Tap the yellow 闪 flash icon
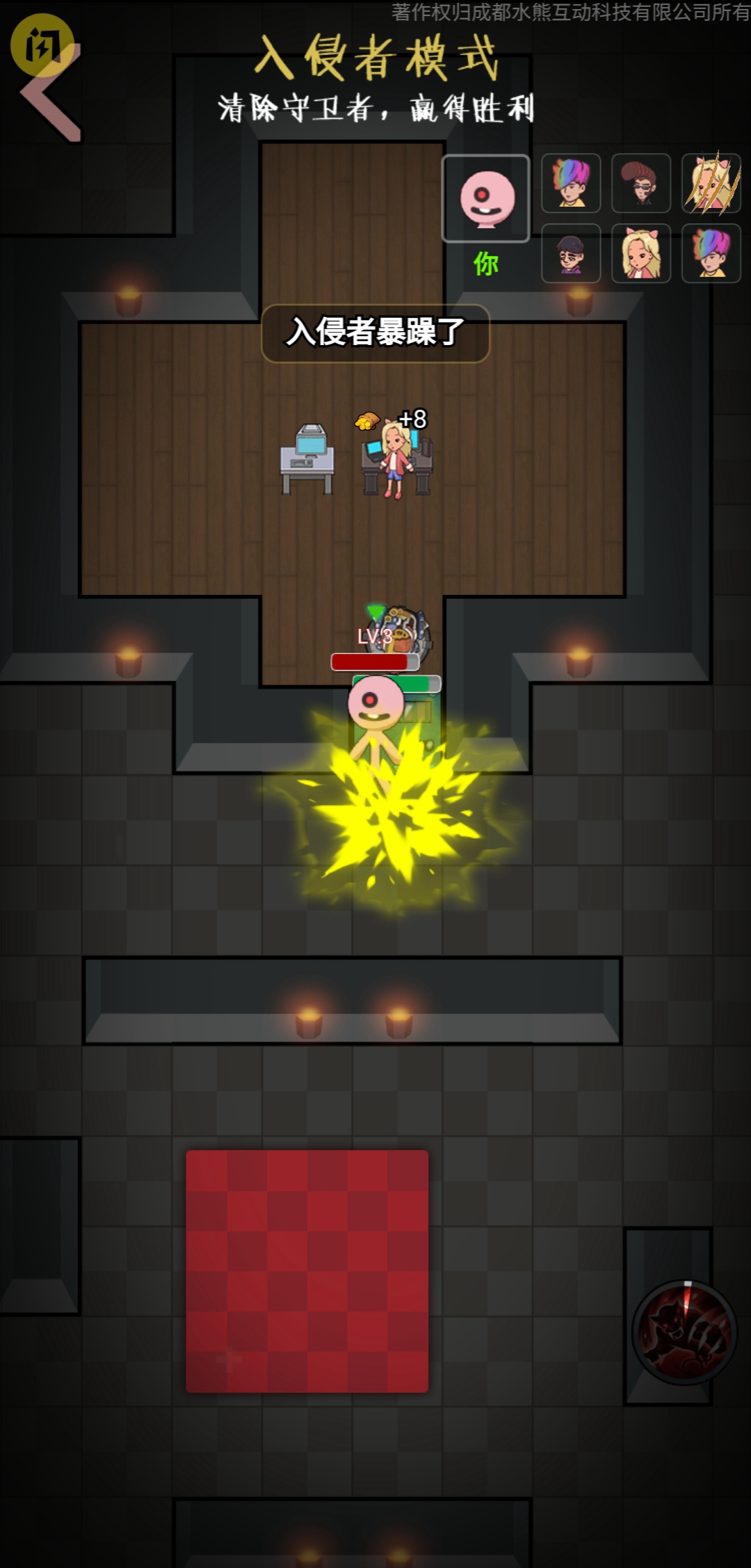The image size is (751, 1568). 42,43
